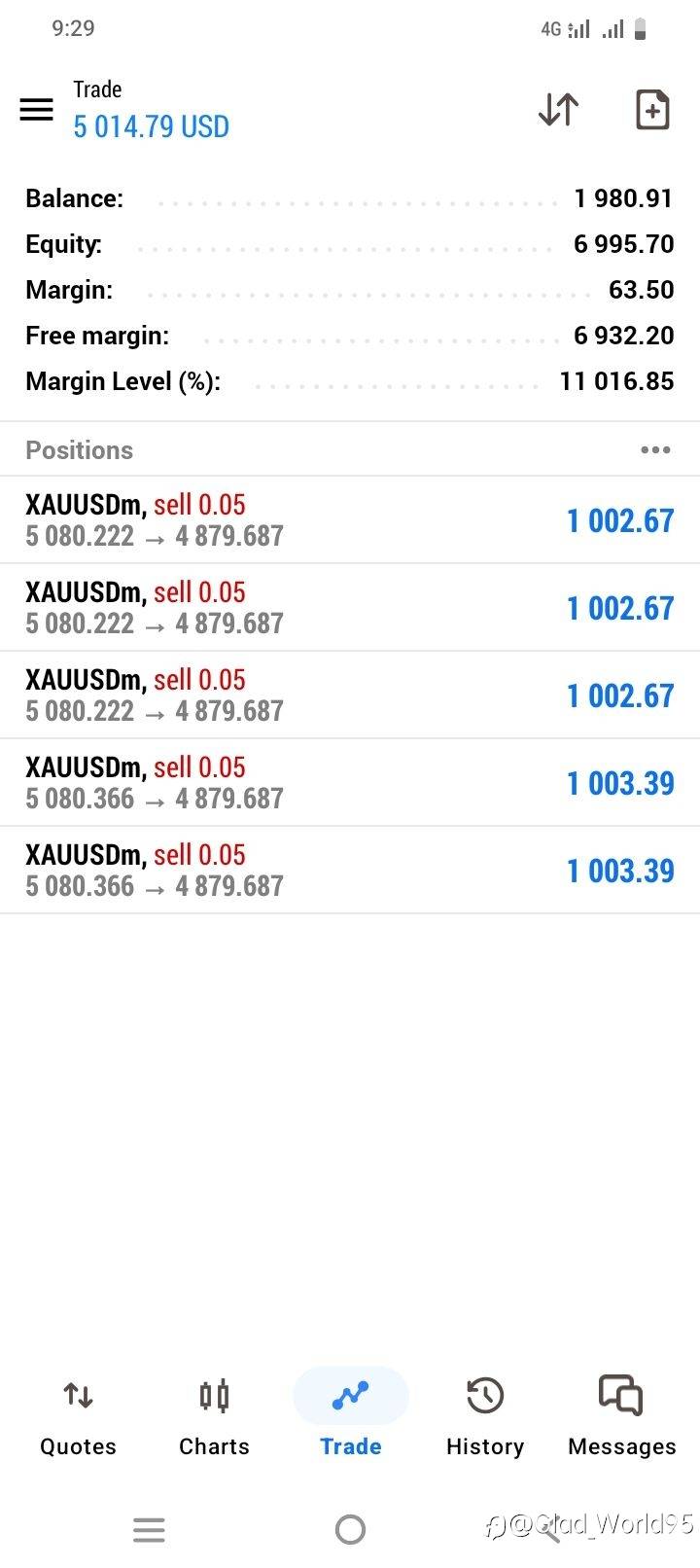The width and height of the screenshot is (700, 1568).
Task: Tap the system home button
Action: 350,1530
